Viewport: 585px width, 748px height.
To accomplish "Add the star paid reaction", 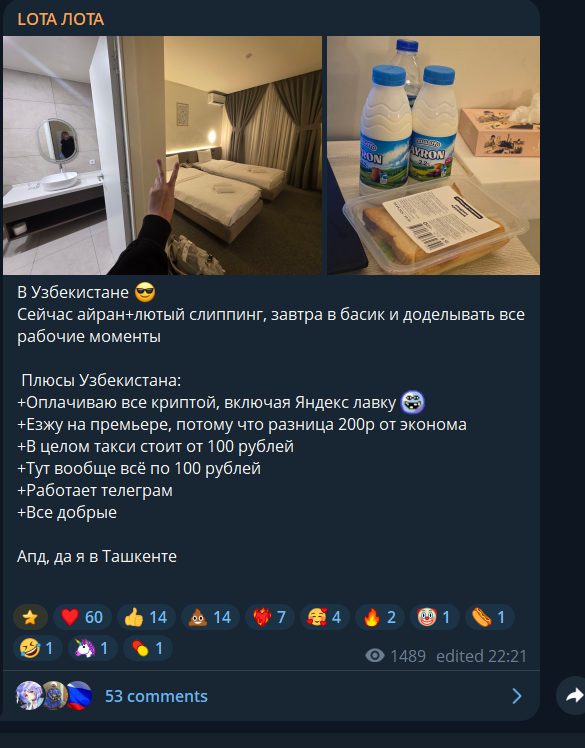I will [x=30, y=617].
